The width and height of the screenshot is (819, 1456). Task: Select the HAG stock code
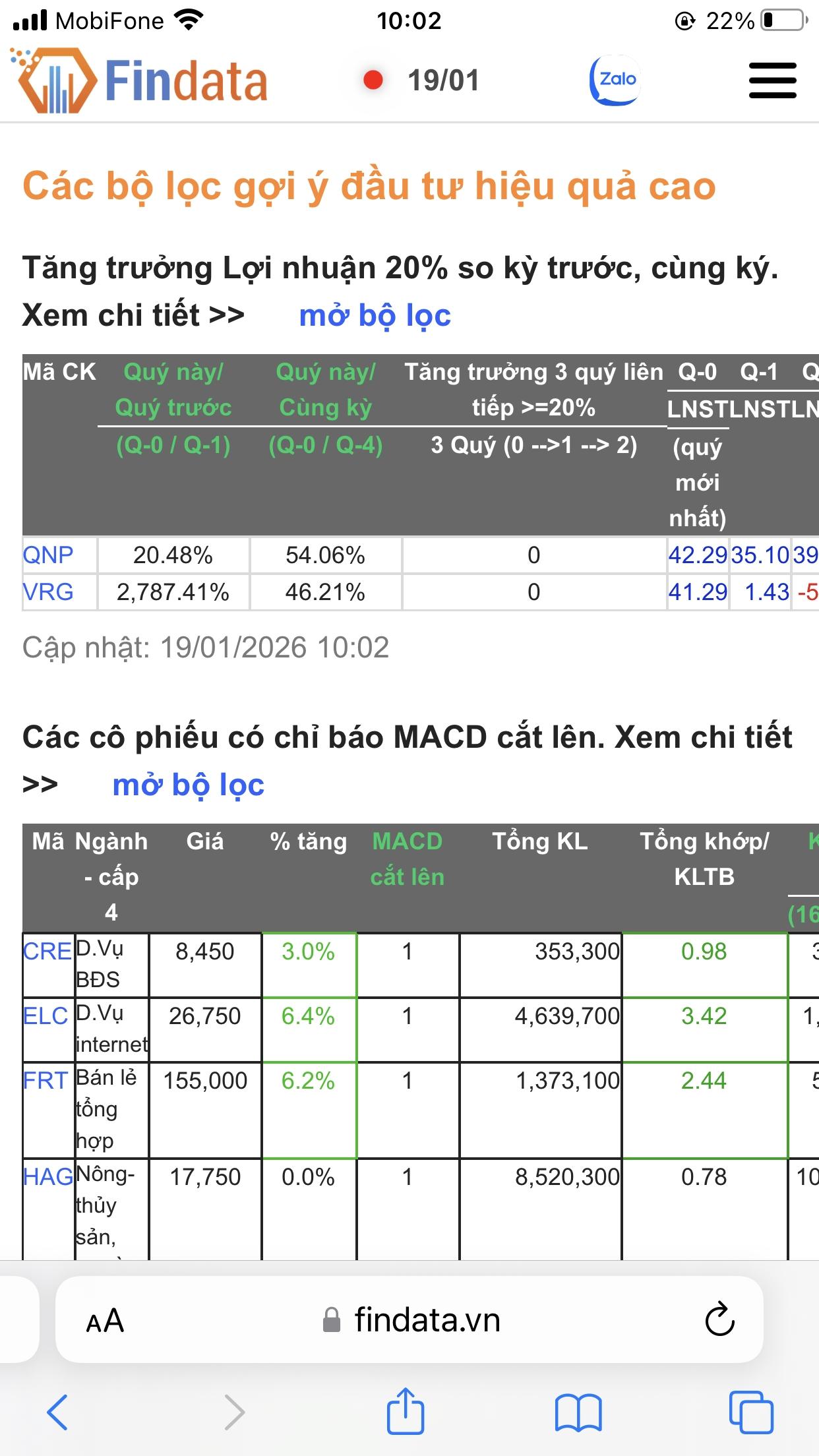pyautogui.click(x=48, y=1177)
